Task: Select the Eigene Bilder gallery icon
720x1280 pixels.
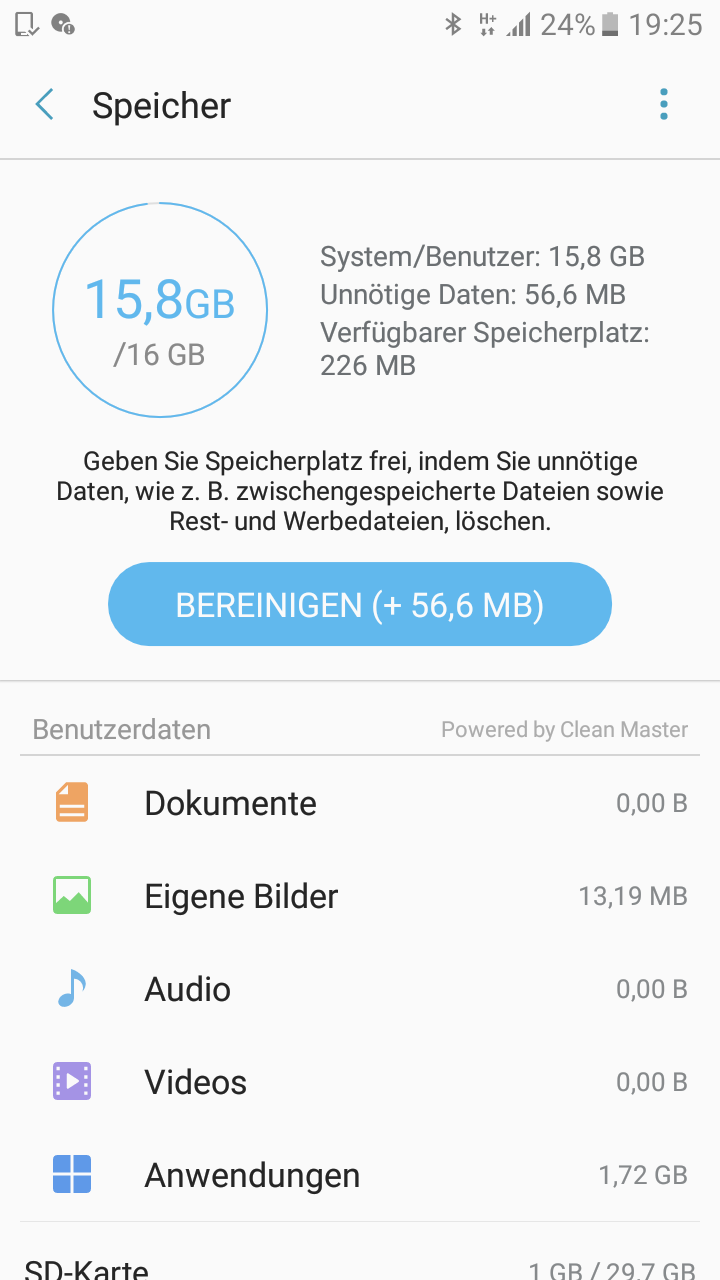Action: point(70,895)
